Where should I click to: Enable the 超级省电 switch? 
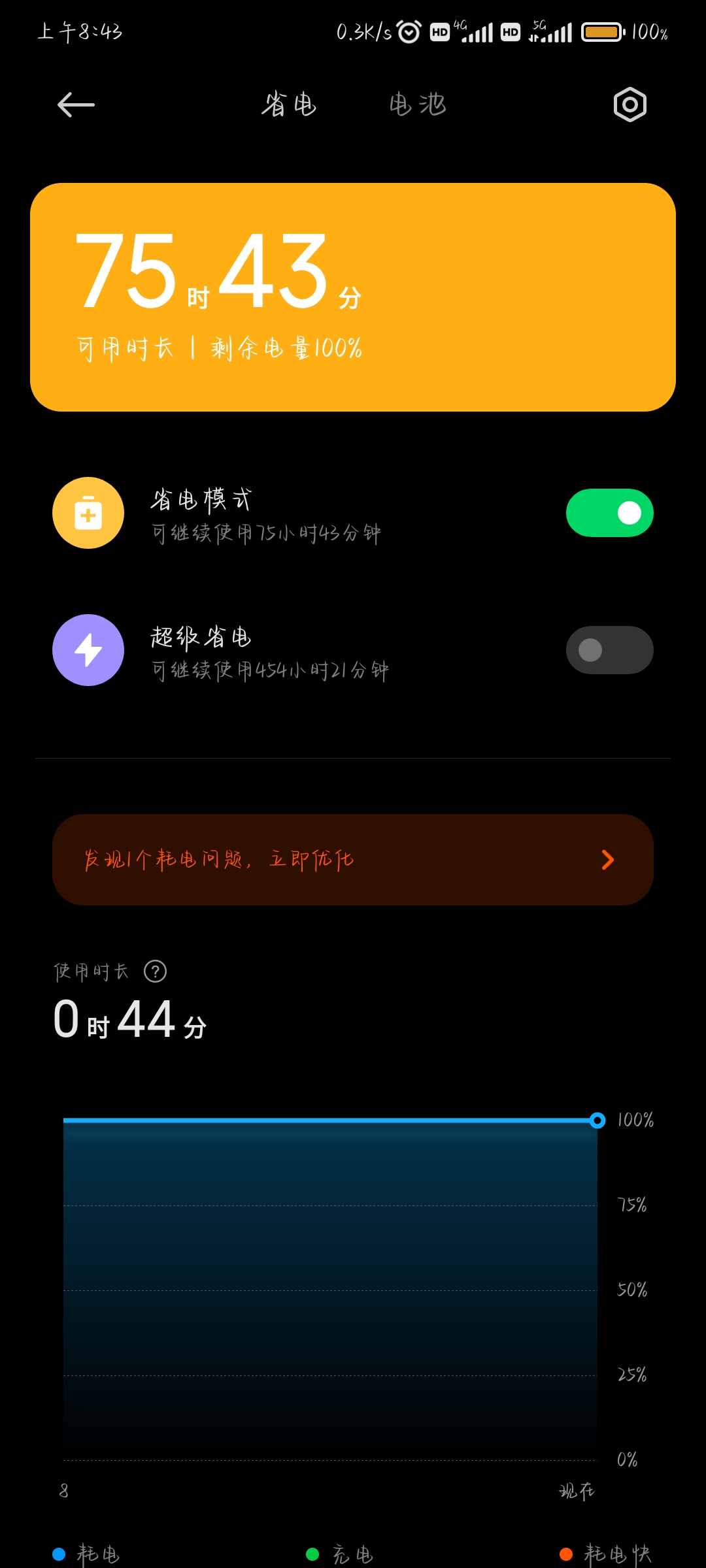609,650
